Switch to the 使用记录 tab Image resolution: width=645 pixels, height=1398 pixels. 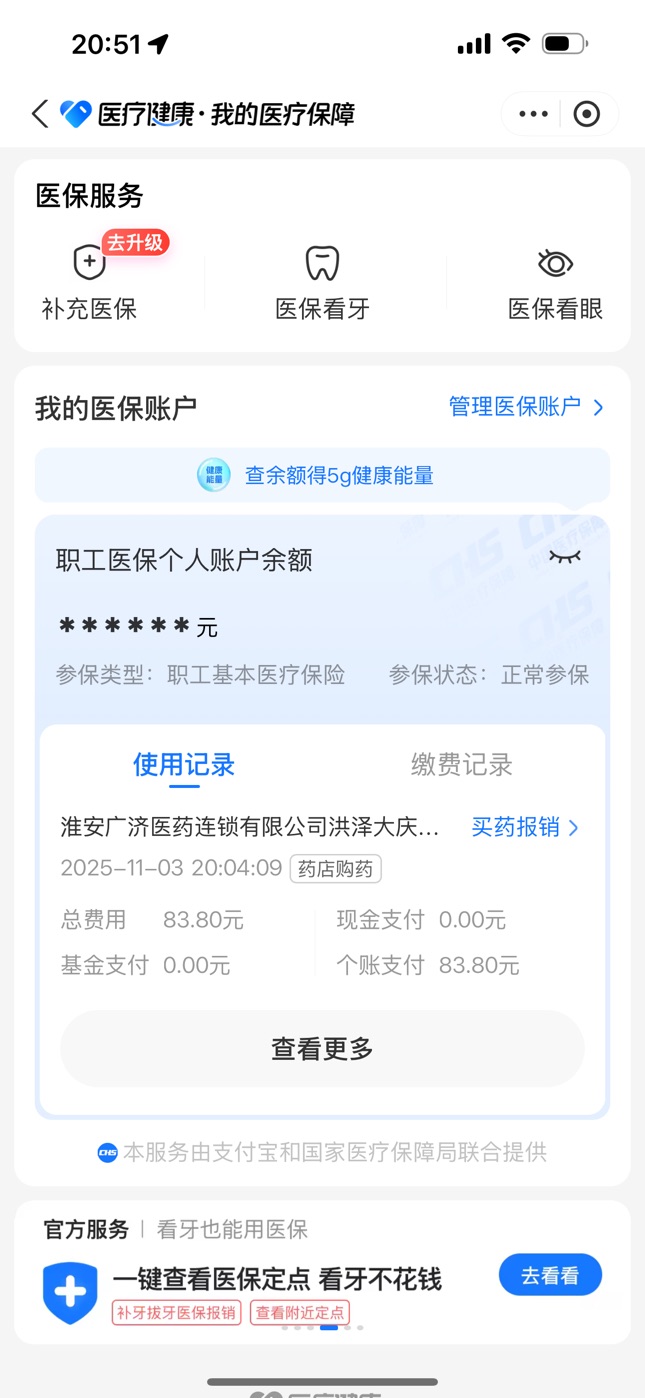[184, 765]
